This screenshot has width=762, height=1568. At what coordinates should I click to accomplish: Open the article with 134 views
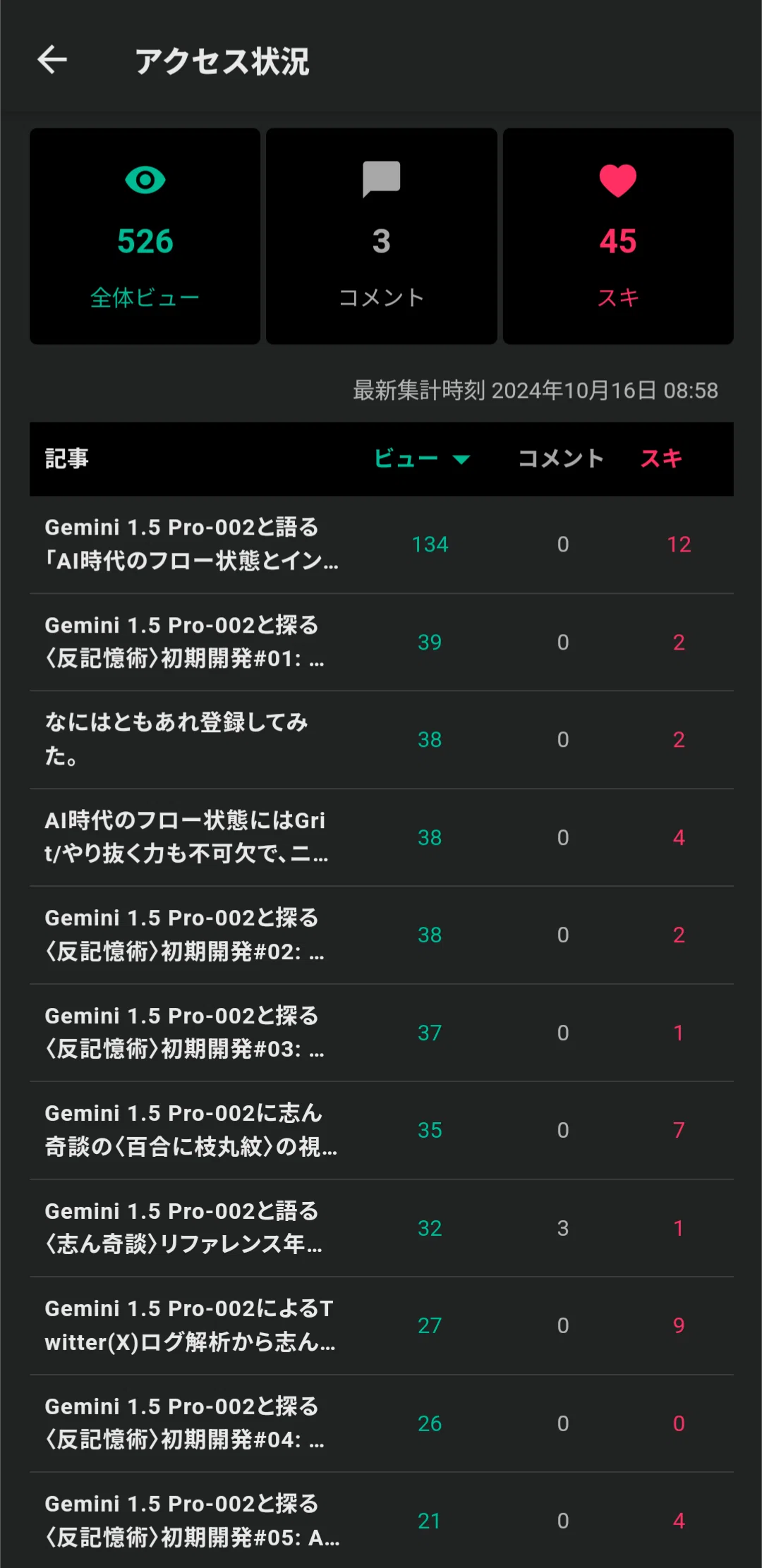pyautogui.click(x=382, y=545)
